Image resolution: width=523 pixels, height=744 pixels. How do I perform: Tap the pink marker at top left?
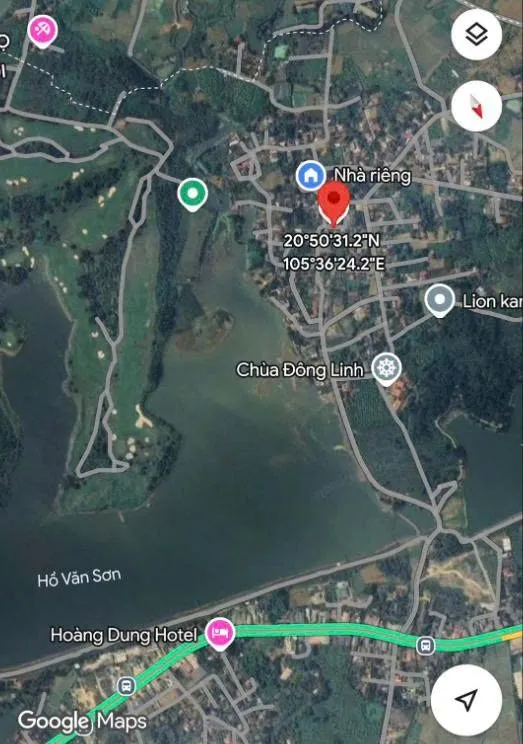(x=43, y=31)
